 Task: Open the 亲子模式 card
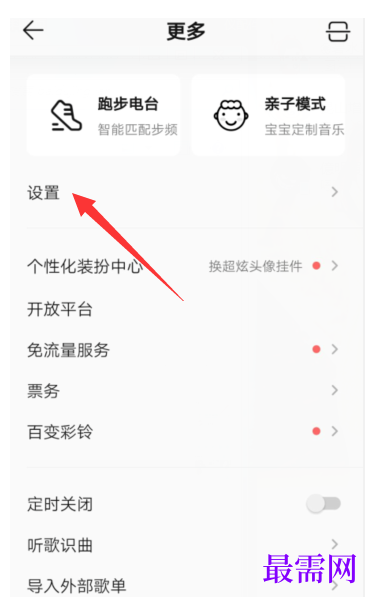[x=268, y=115]
